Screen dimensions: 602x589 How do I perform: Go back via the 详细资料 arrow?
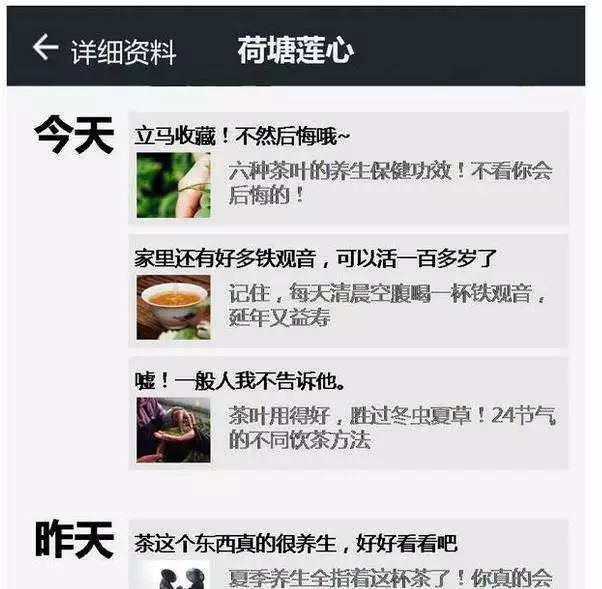[x=46, y=47]
